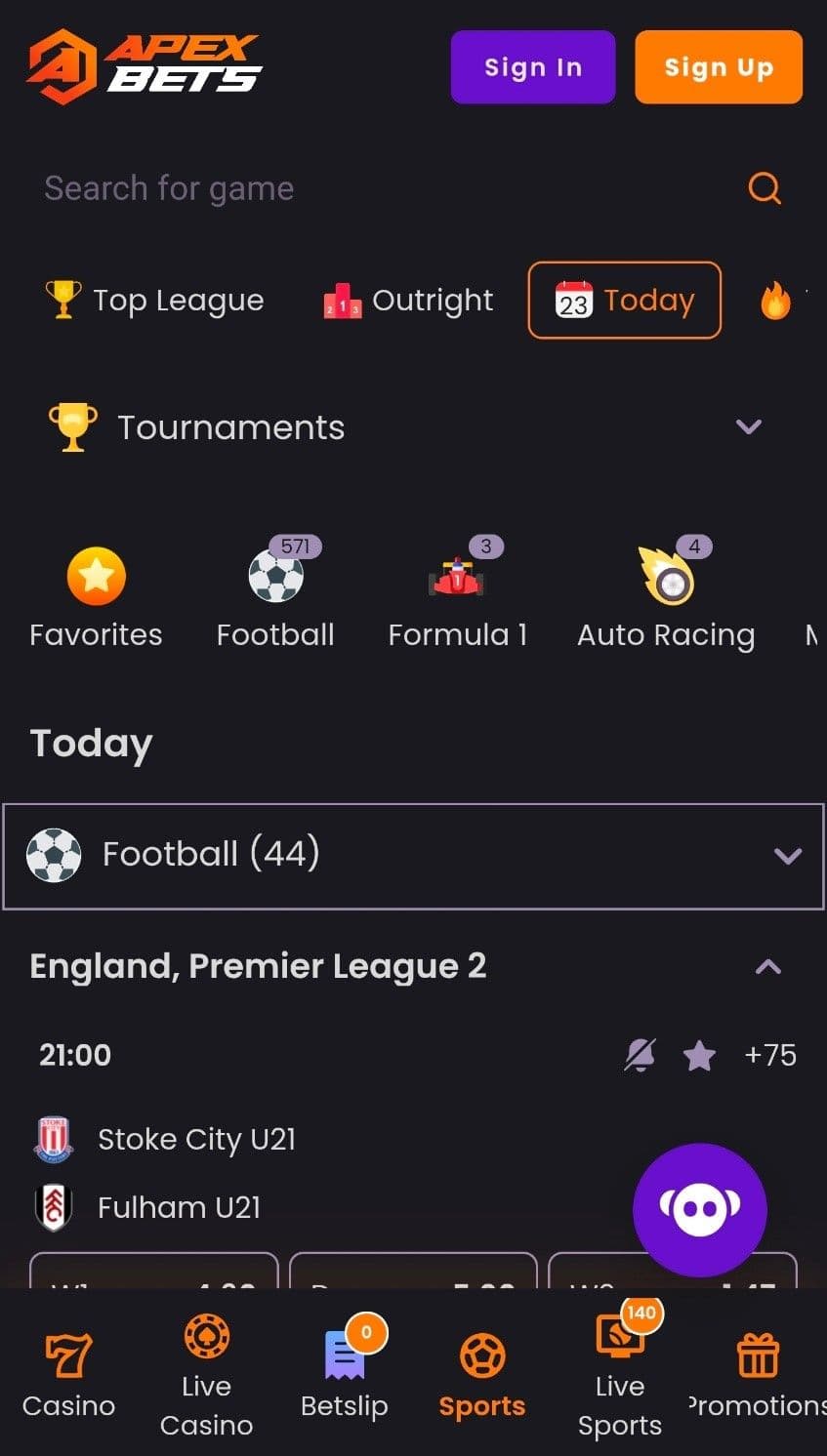Expand the Football (44) list
The image size is (827, 1456).
click(x=787, y=856)
